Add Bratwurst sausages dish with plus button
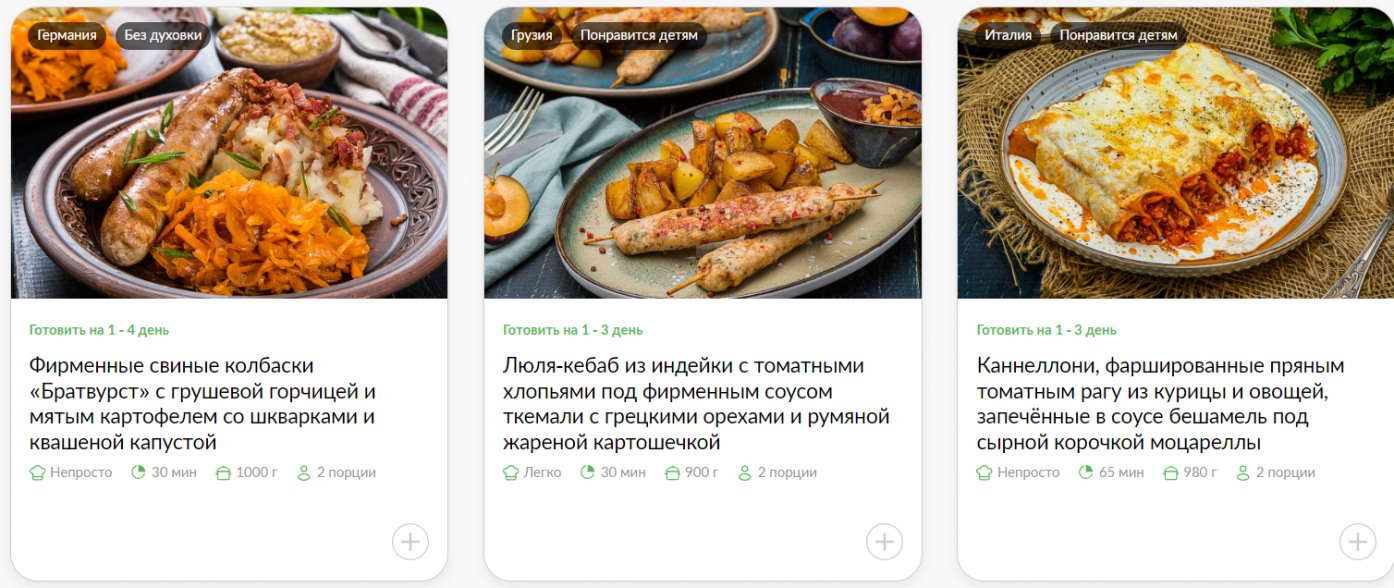The image size is (1394, 588). pos(410,542)
